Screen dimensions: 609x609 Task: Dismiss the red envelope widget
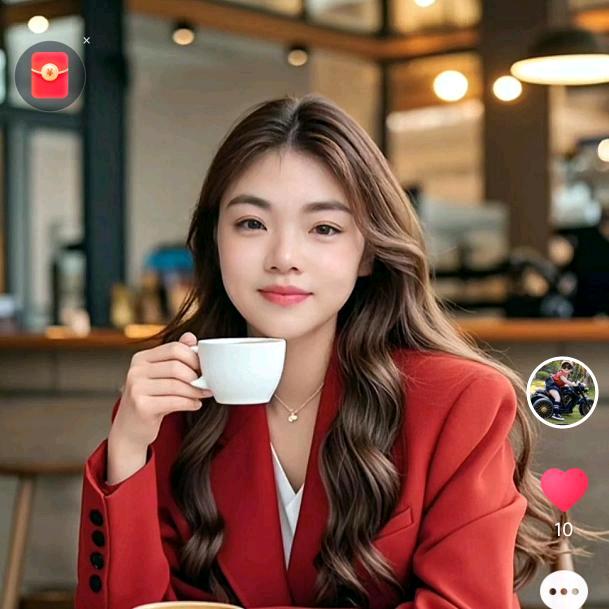87,40
